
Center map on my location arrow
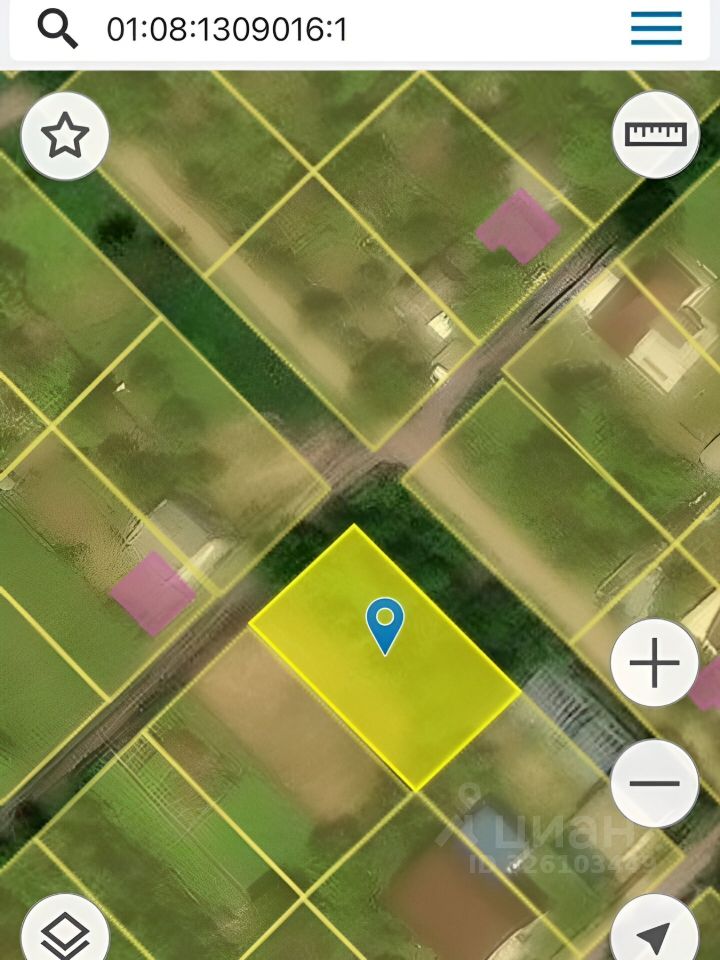pyautogui.click(x=654, y=934)
